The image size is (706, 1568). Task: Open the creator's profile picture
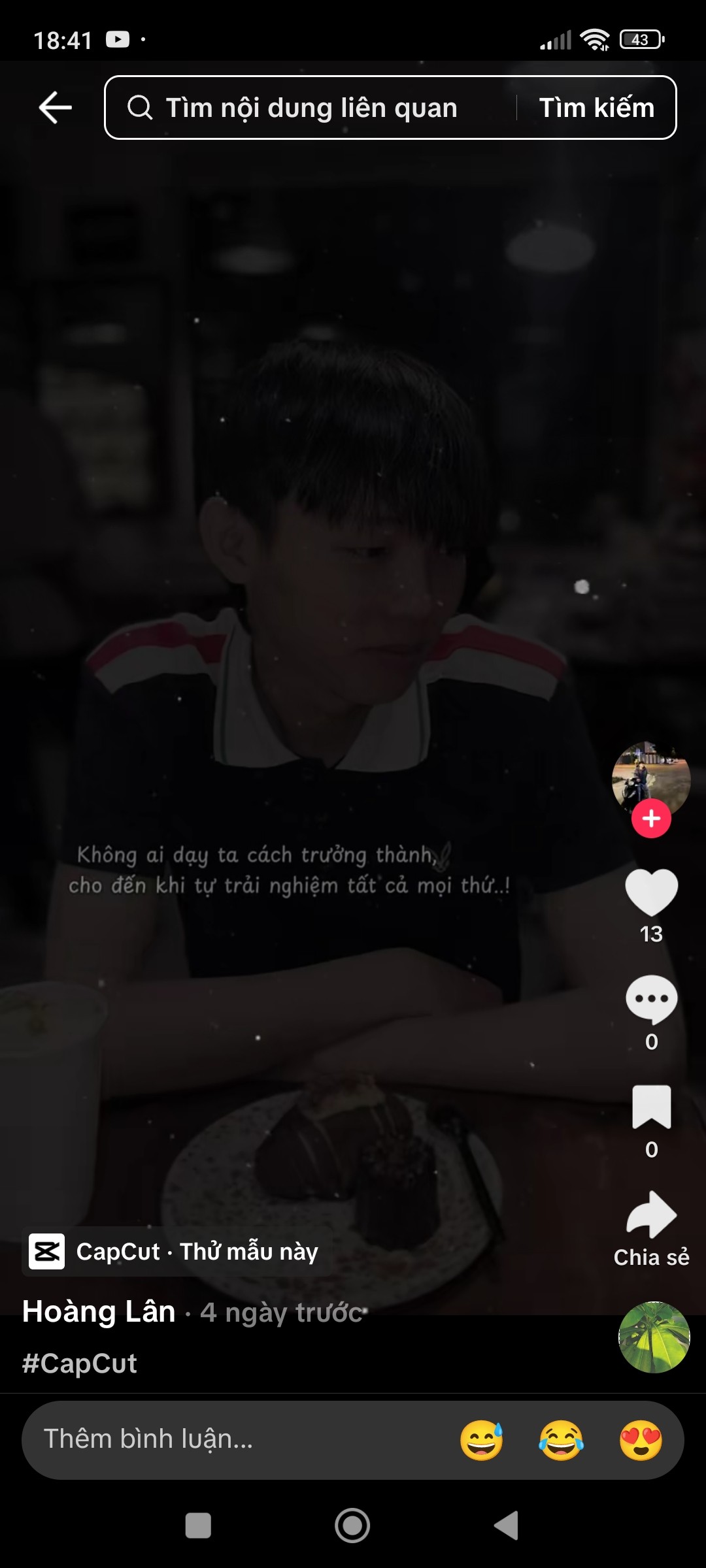pyautogui.click(x=650, y=777)
